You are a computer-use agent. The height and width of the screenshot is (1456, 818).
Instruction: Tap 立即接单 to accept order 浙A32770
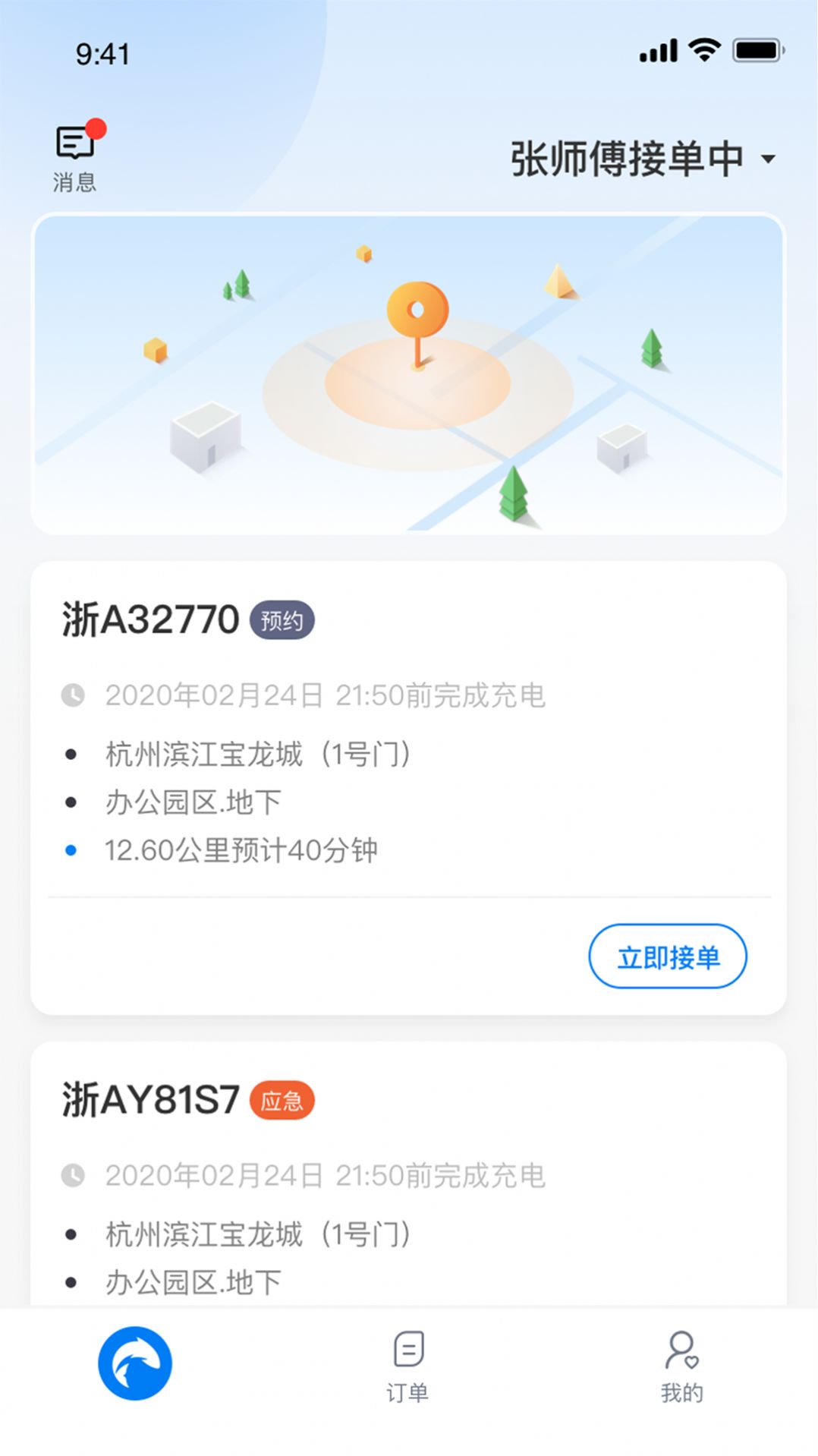click(x=667, y=956)
